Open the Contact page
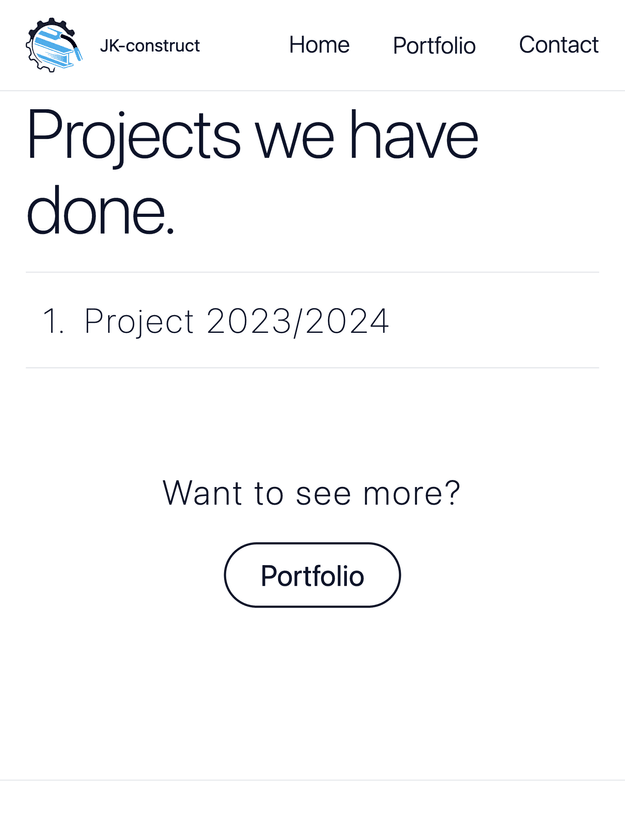 [x=558, y=45]
